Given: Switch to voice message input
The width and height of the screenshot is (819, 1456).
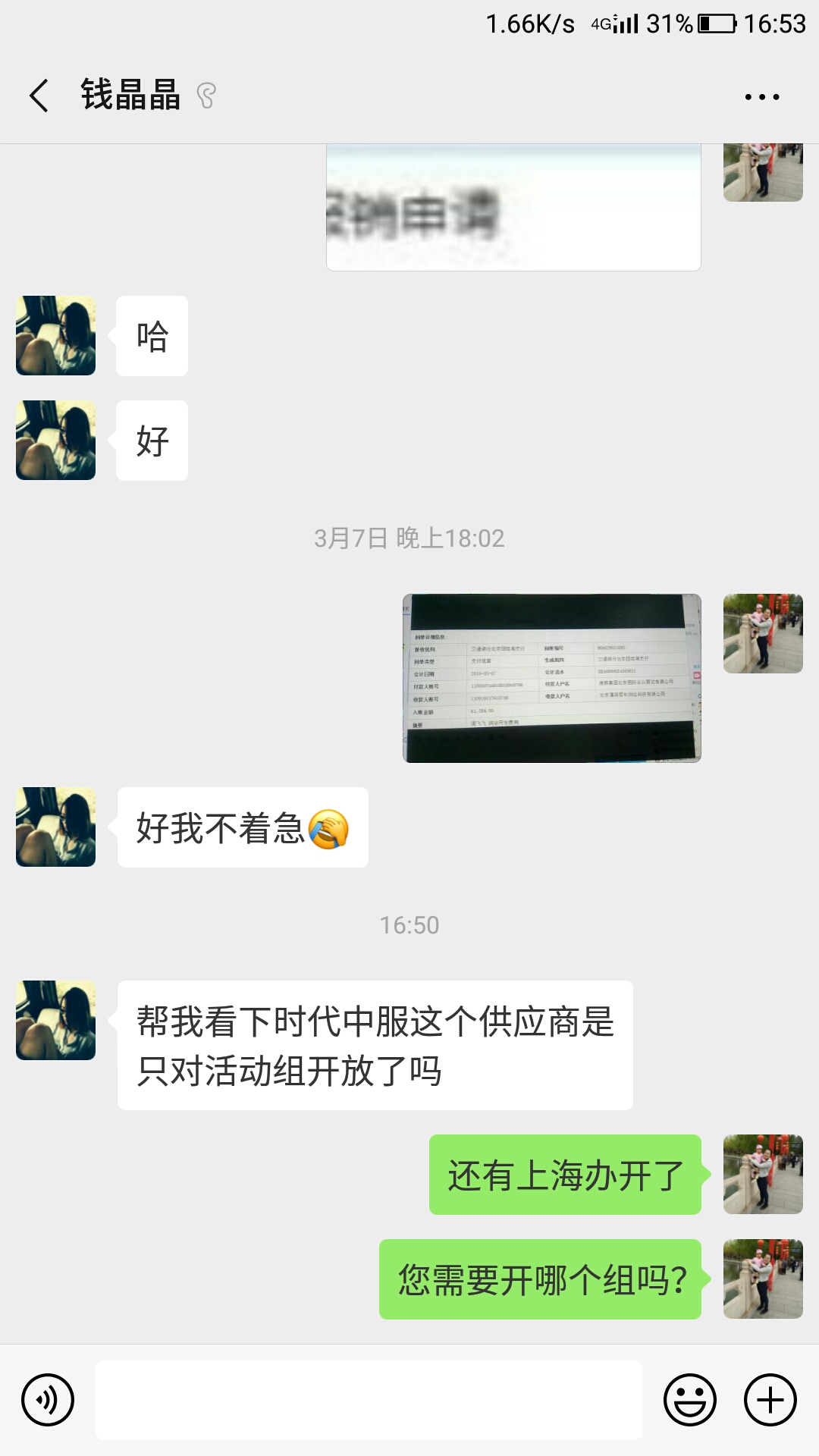Looking at the screenshot, I should pos(48,1400).
